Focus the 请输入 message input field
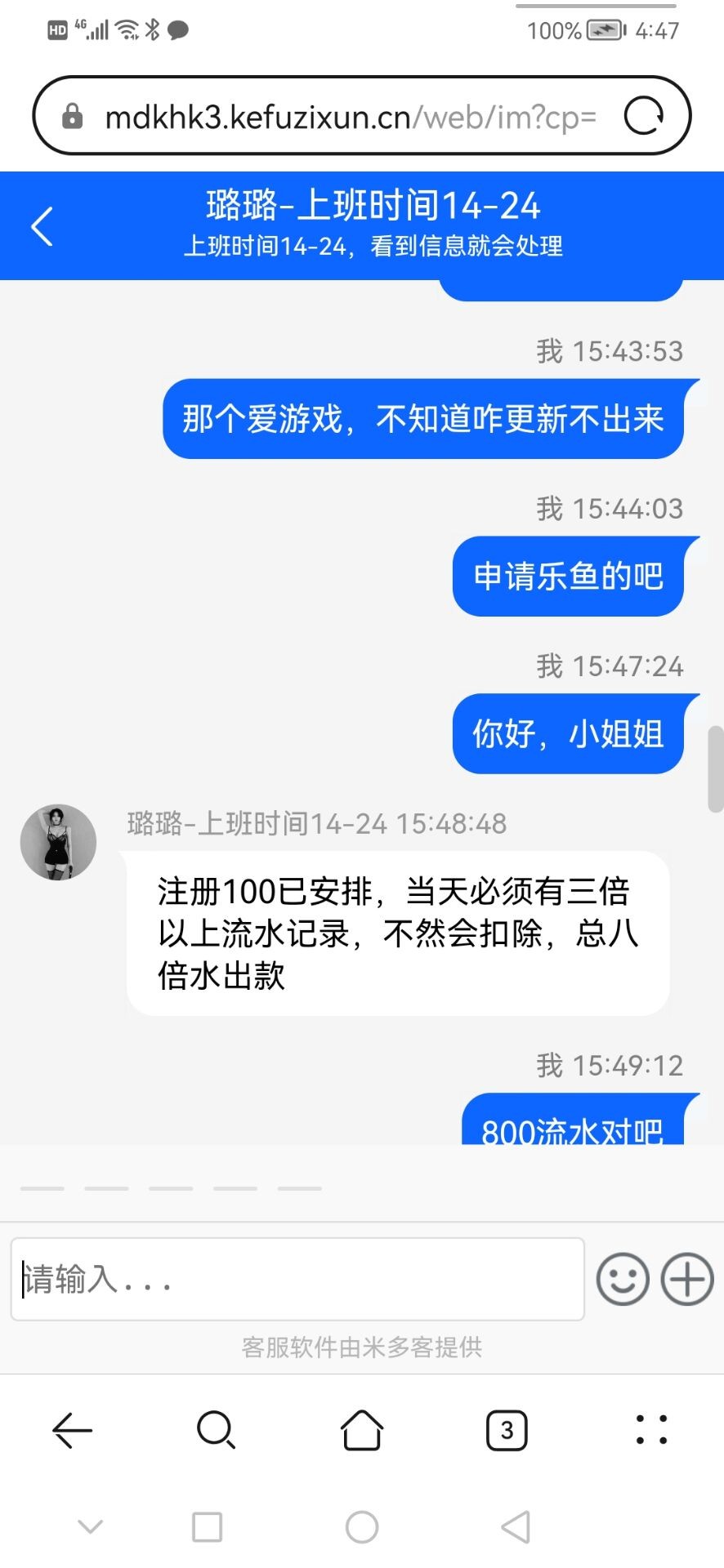This screenshot has height=1568, width=724. click(297, 1279)
